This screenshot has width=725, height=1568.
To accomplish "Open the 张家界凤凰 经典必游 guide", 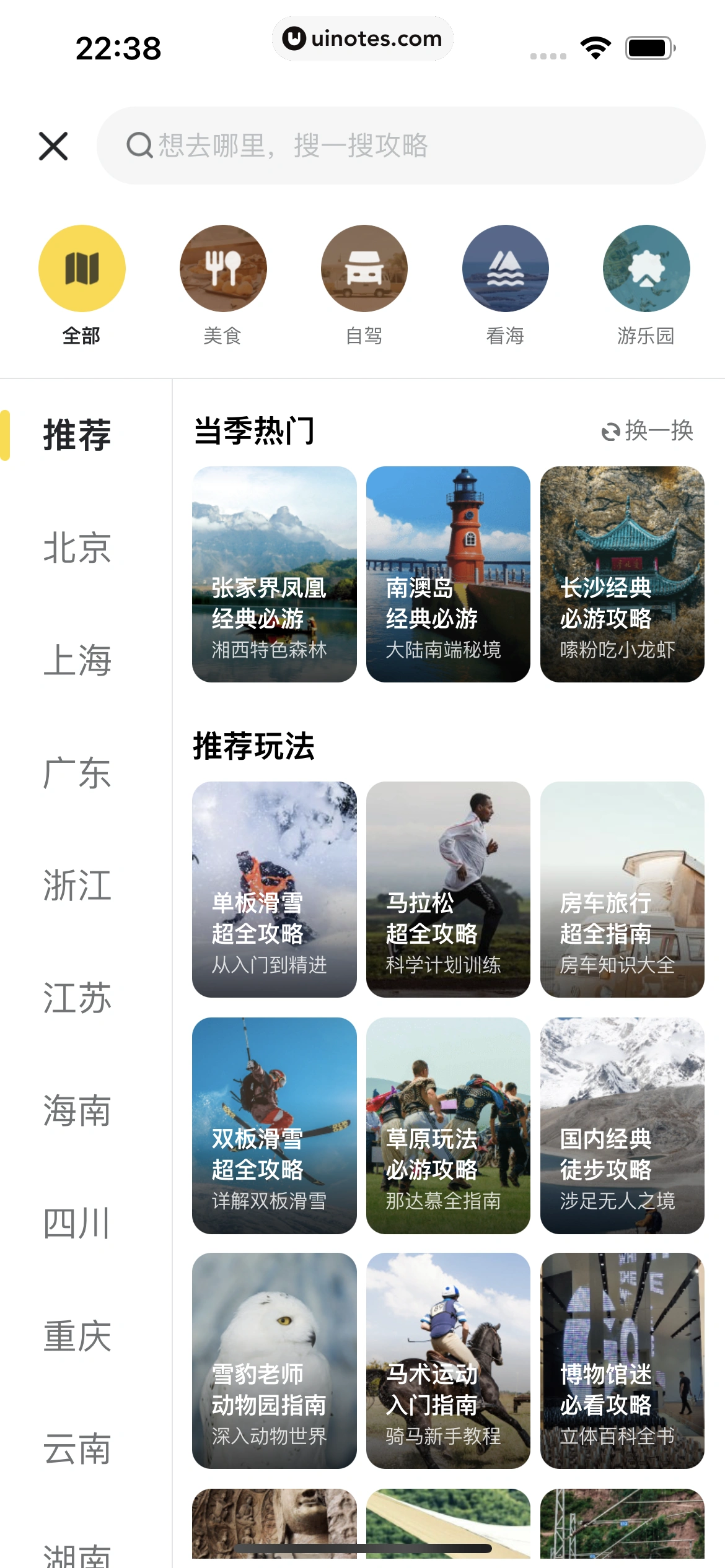I will pos(275,575).
